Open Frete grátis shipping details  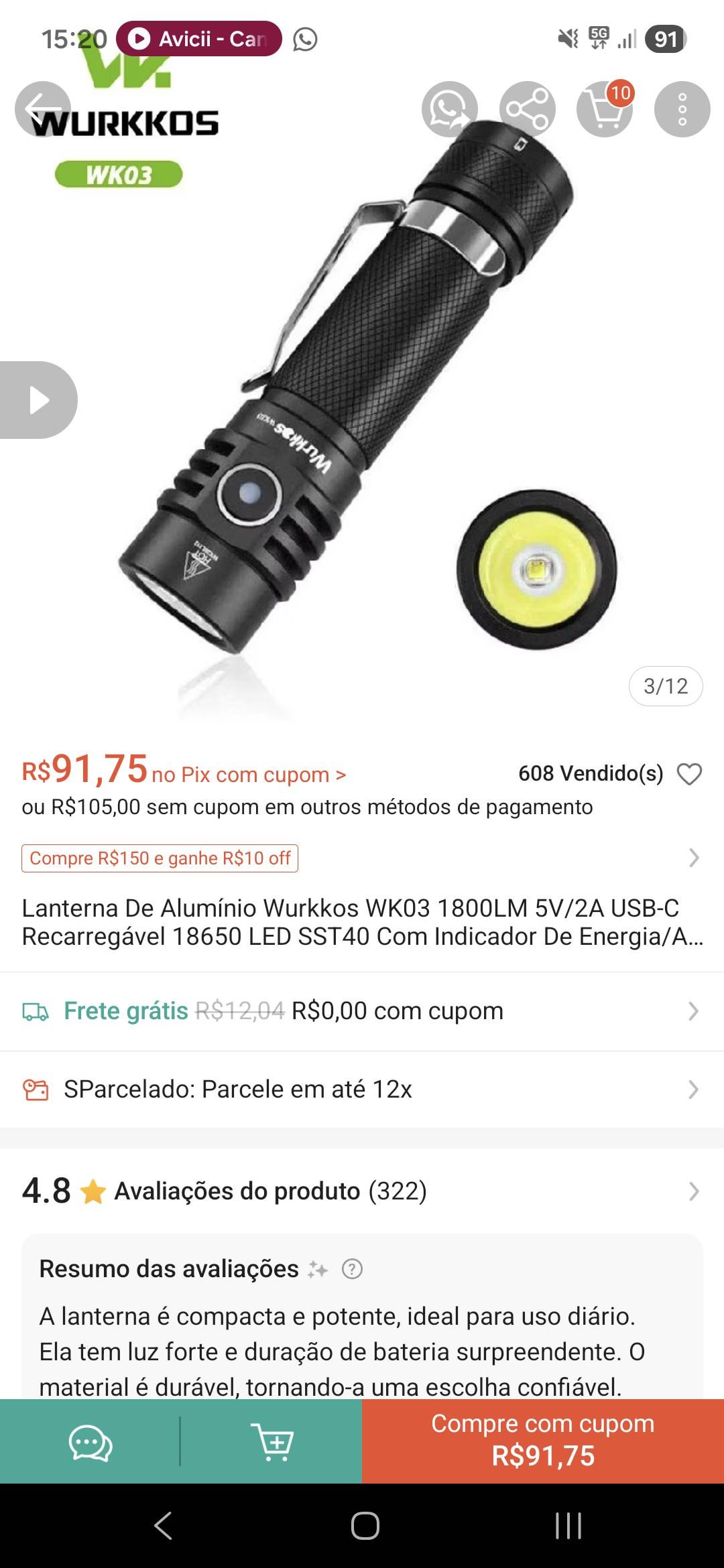[362, 1011]
